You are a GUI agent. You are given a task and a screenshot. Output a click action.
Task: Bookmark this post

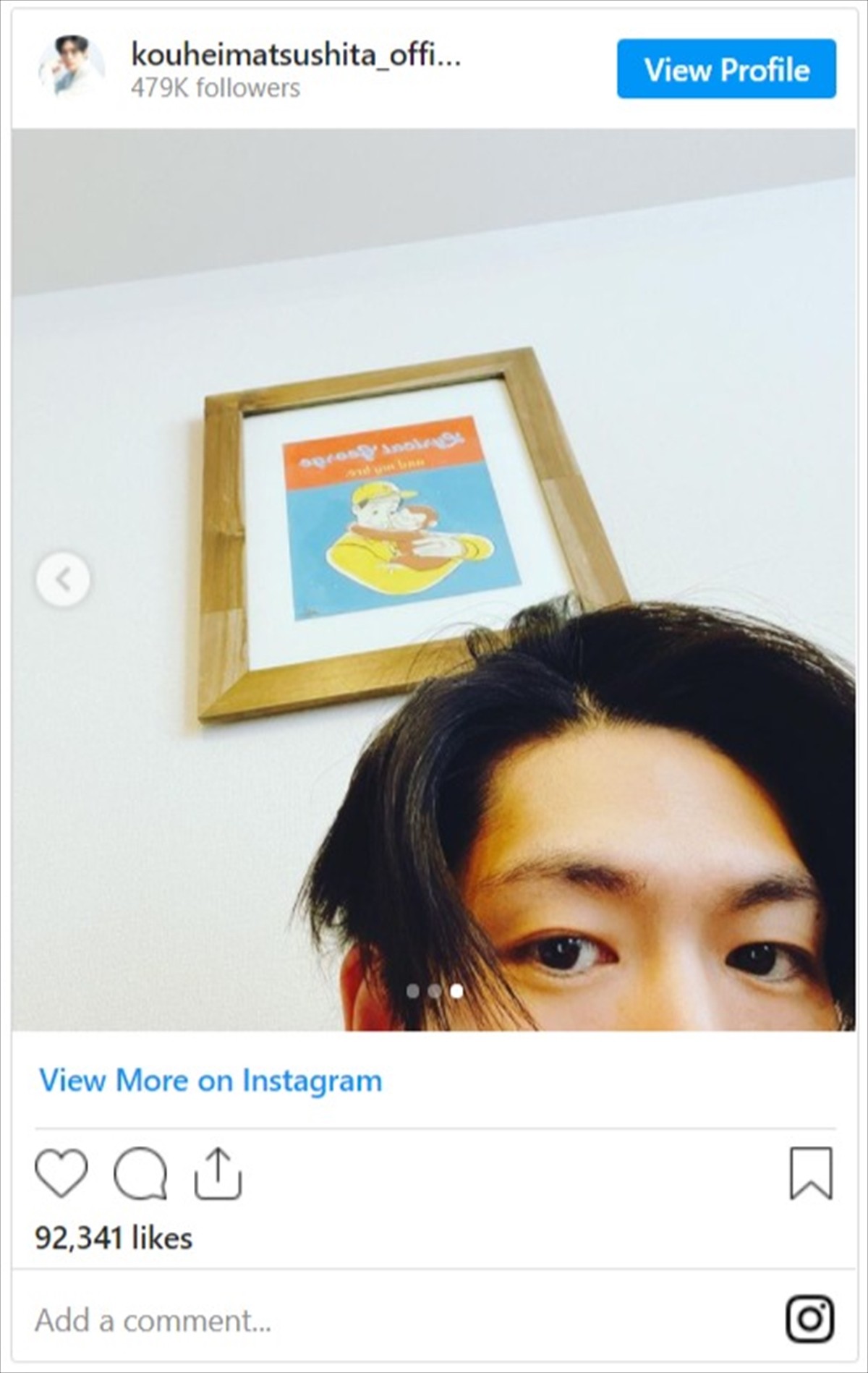pos(811,1173)
